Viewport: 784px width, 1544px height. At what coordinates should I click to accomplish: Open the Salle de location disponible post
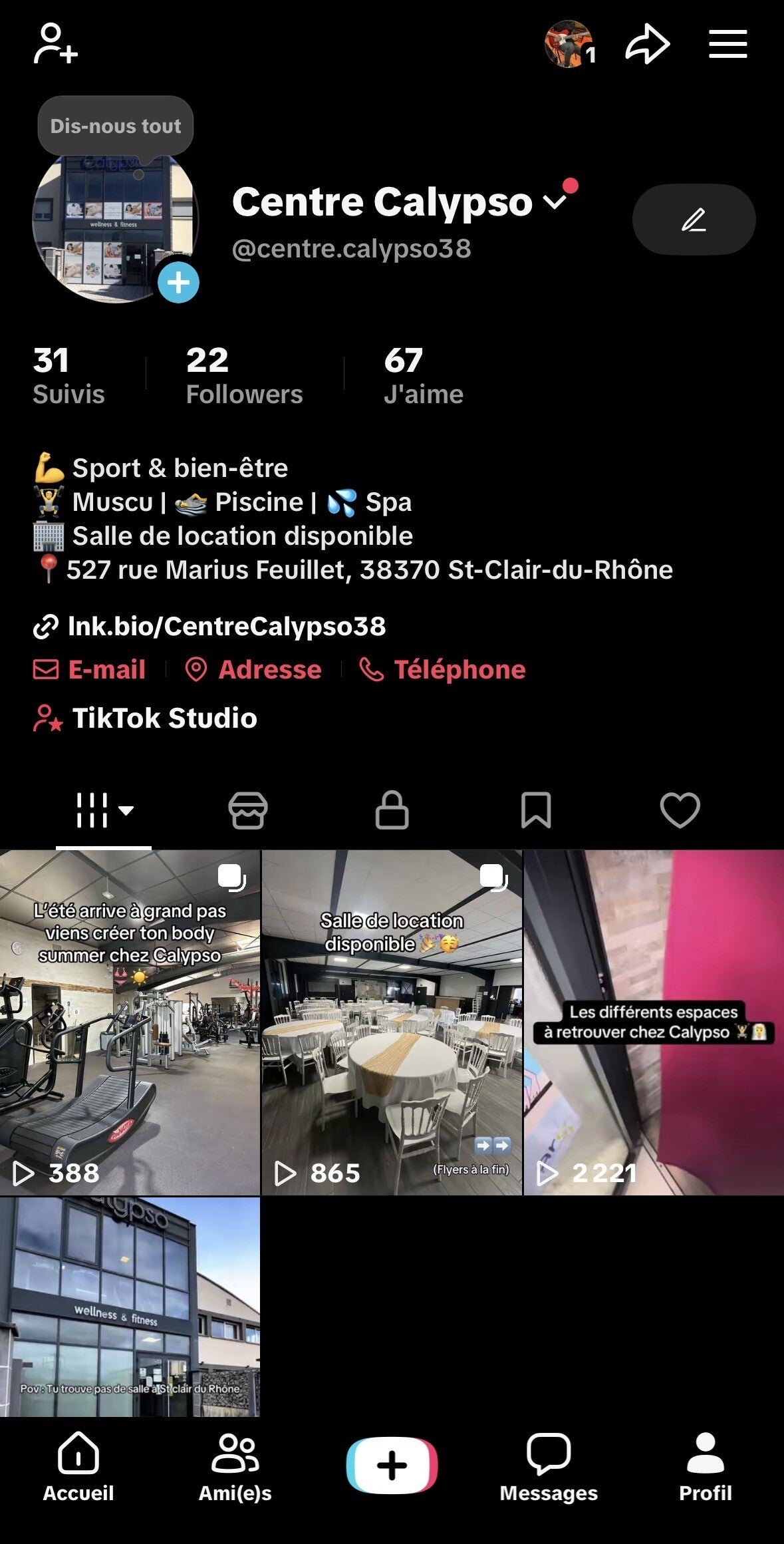tap(392, 1022)
